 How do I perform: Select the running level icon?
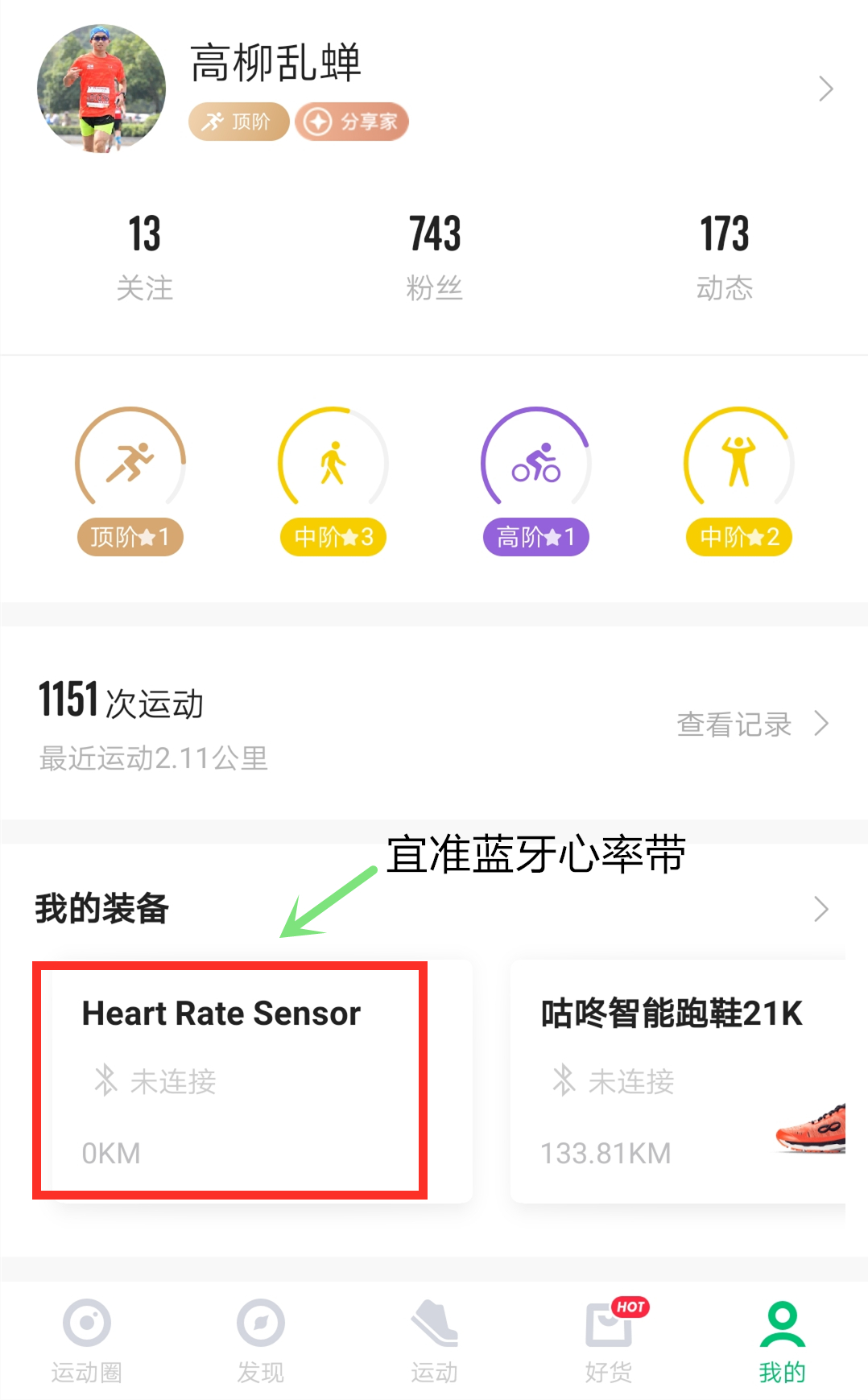(x=130, y=461)
